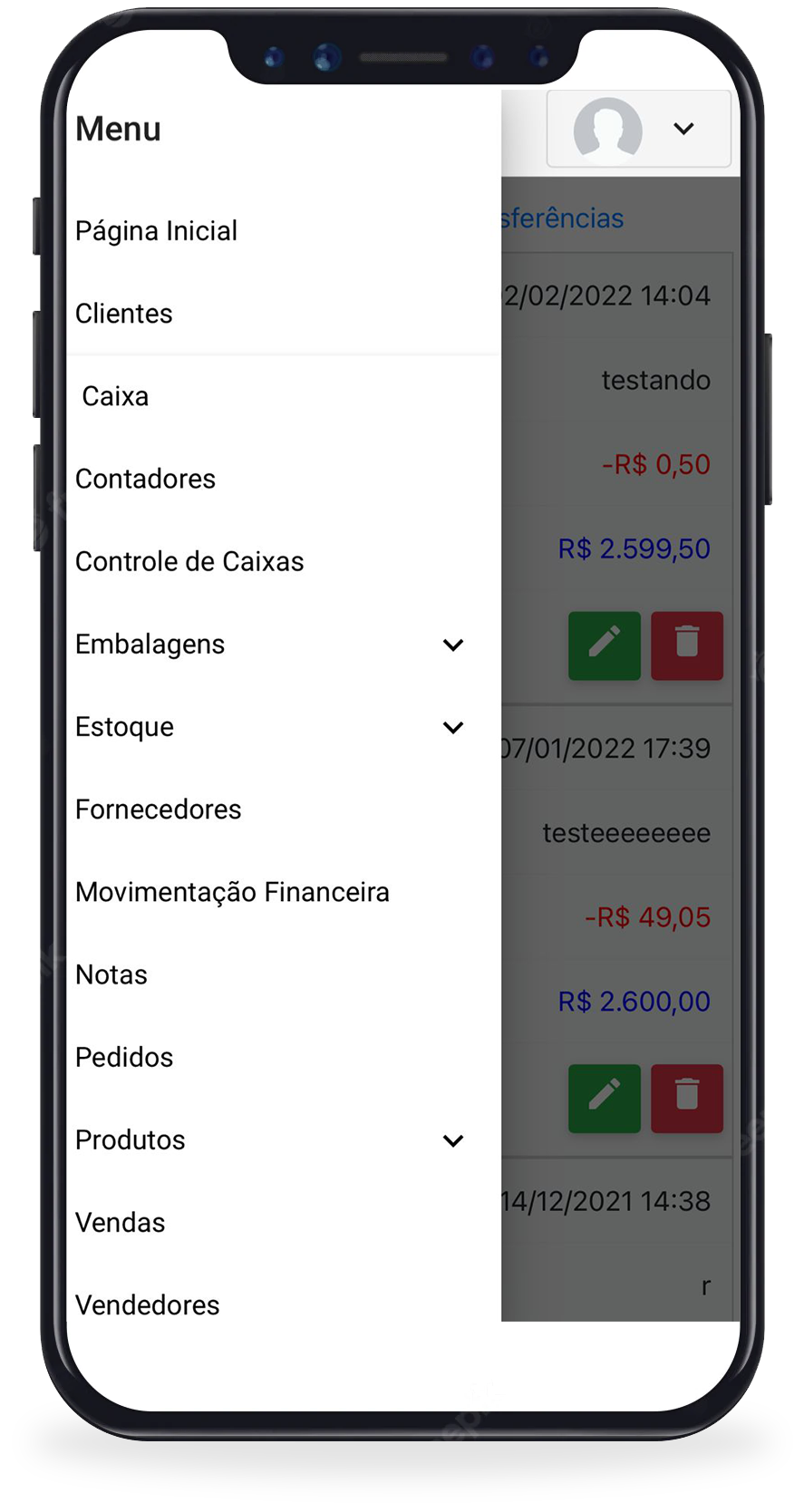This screenshot has height=1512, width=804.
Task: Go to Vendas
Action: click(121, 1223)
